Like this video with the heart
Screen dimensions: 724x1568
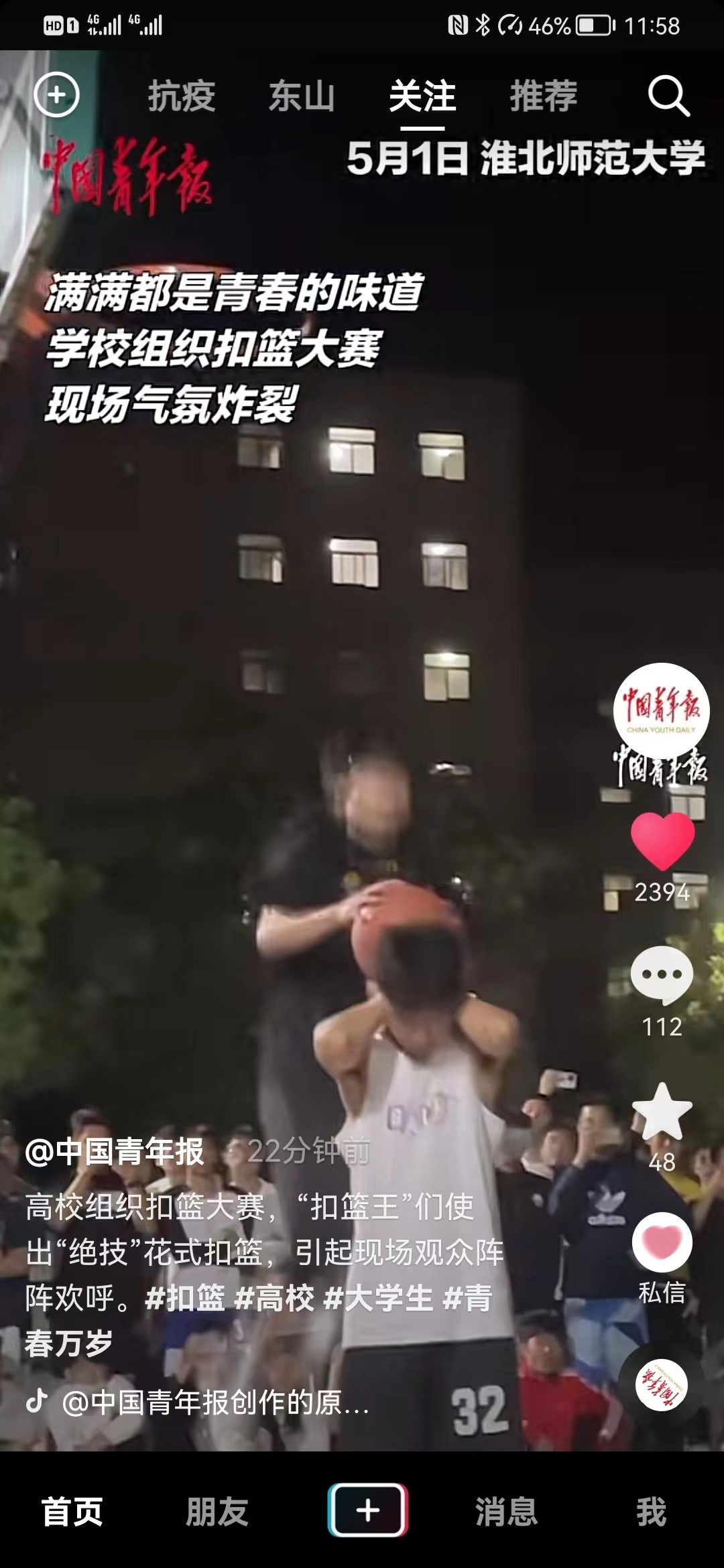click(x=662, y=841)
